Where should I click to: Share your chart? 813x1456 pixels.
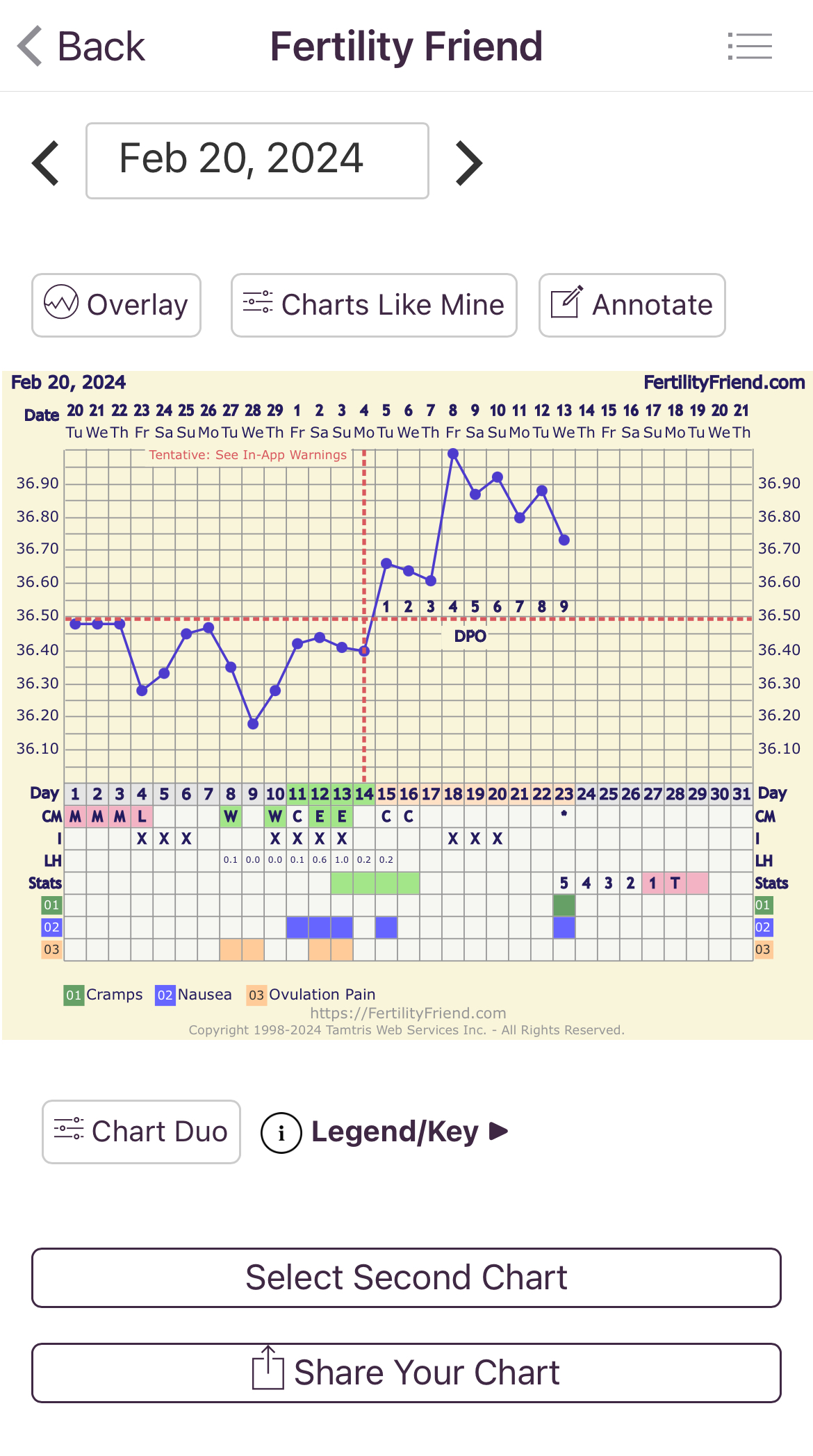[406, 1373]
